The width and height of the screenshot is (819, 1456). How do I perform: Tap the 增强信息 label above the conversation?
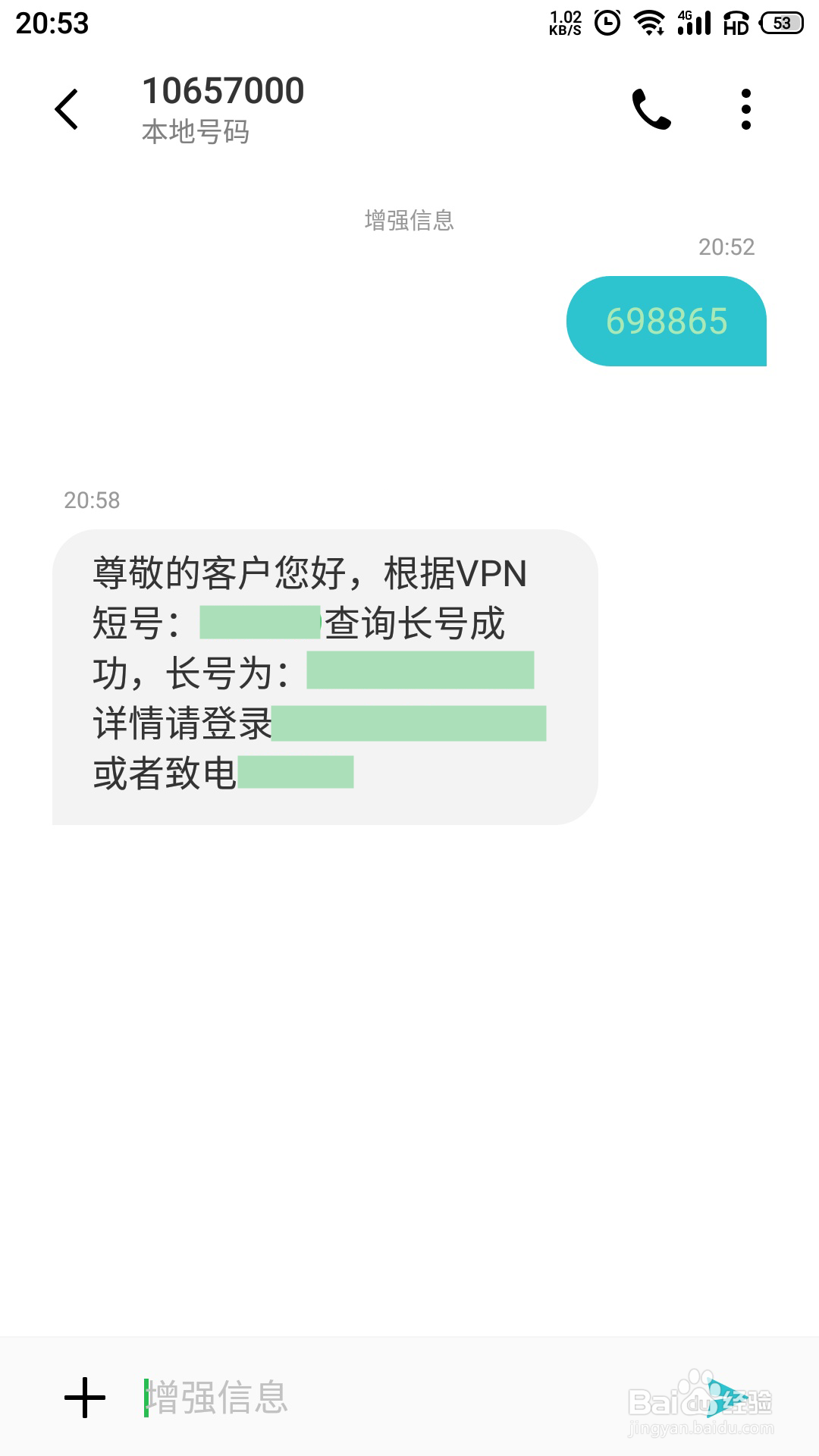point(409,221)
